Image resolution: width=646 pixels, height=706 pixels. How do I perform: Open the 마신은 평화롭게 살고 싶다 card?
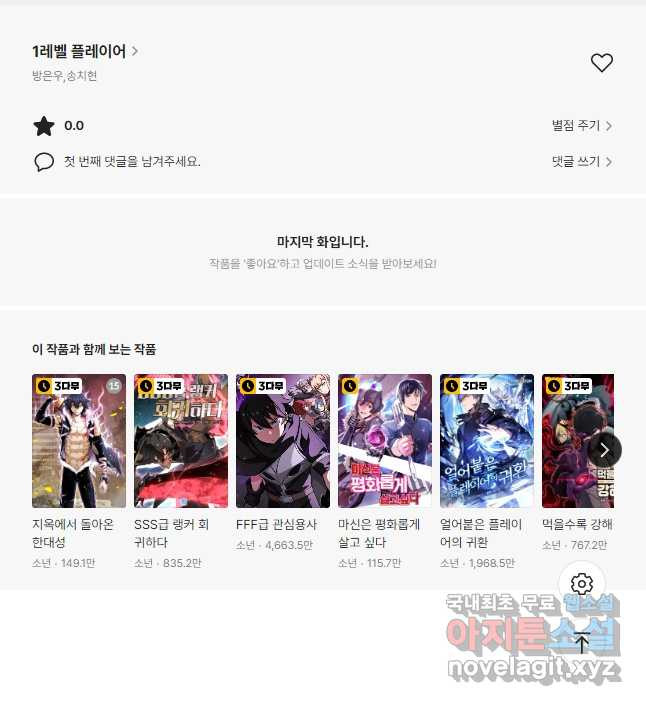385,441
